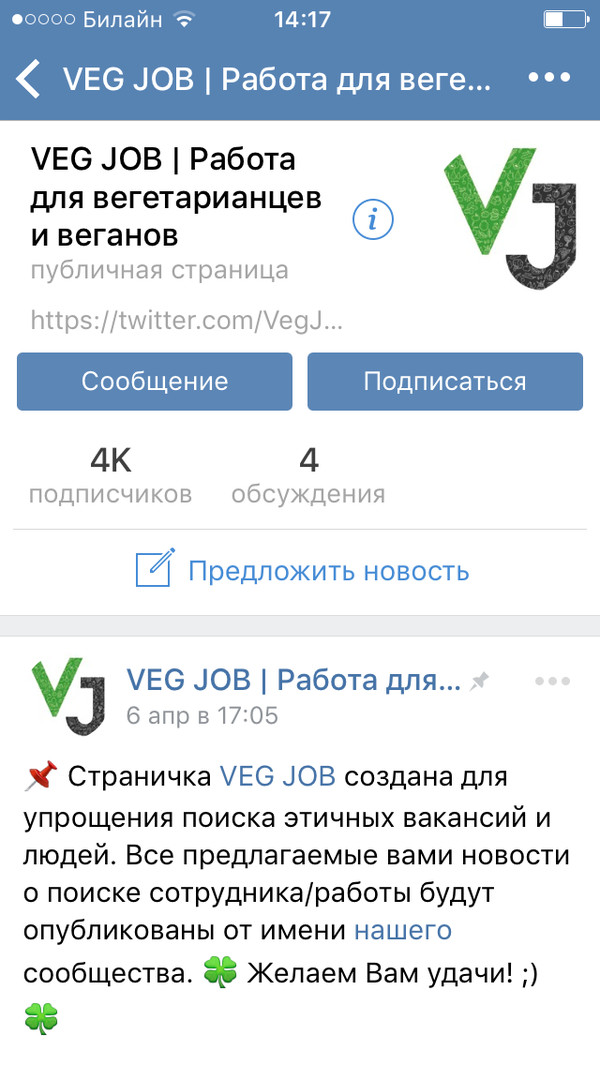Open the overflow menu in the header
This screenshot has width=600, height=1065.
click(x=548, y=78)
